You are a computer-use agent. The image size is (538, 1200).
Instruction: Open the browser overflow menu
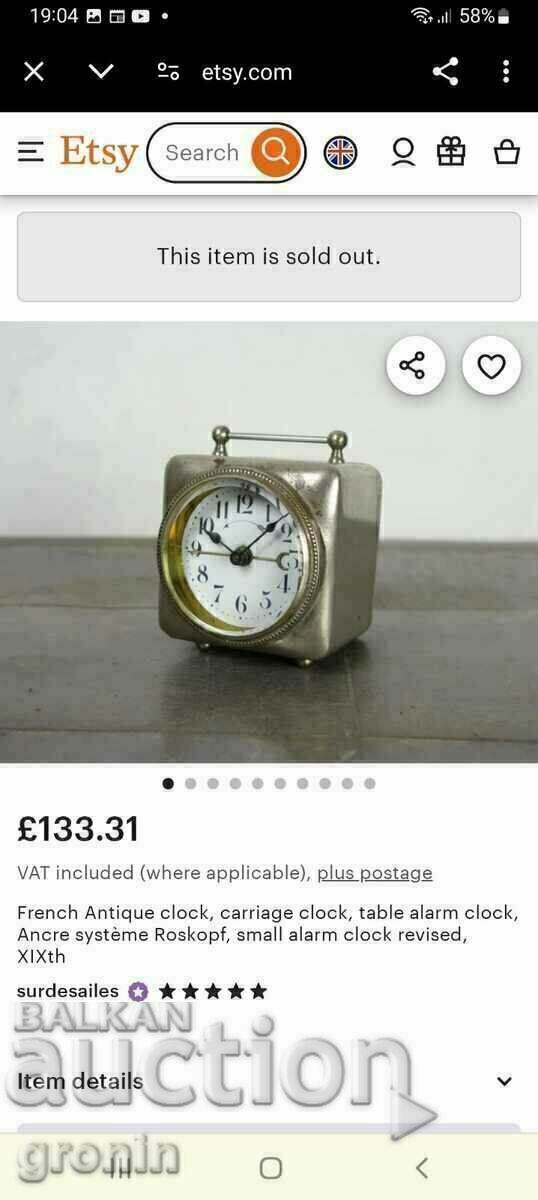pos(506,71)
